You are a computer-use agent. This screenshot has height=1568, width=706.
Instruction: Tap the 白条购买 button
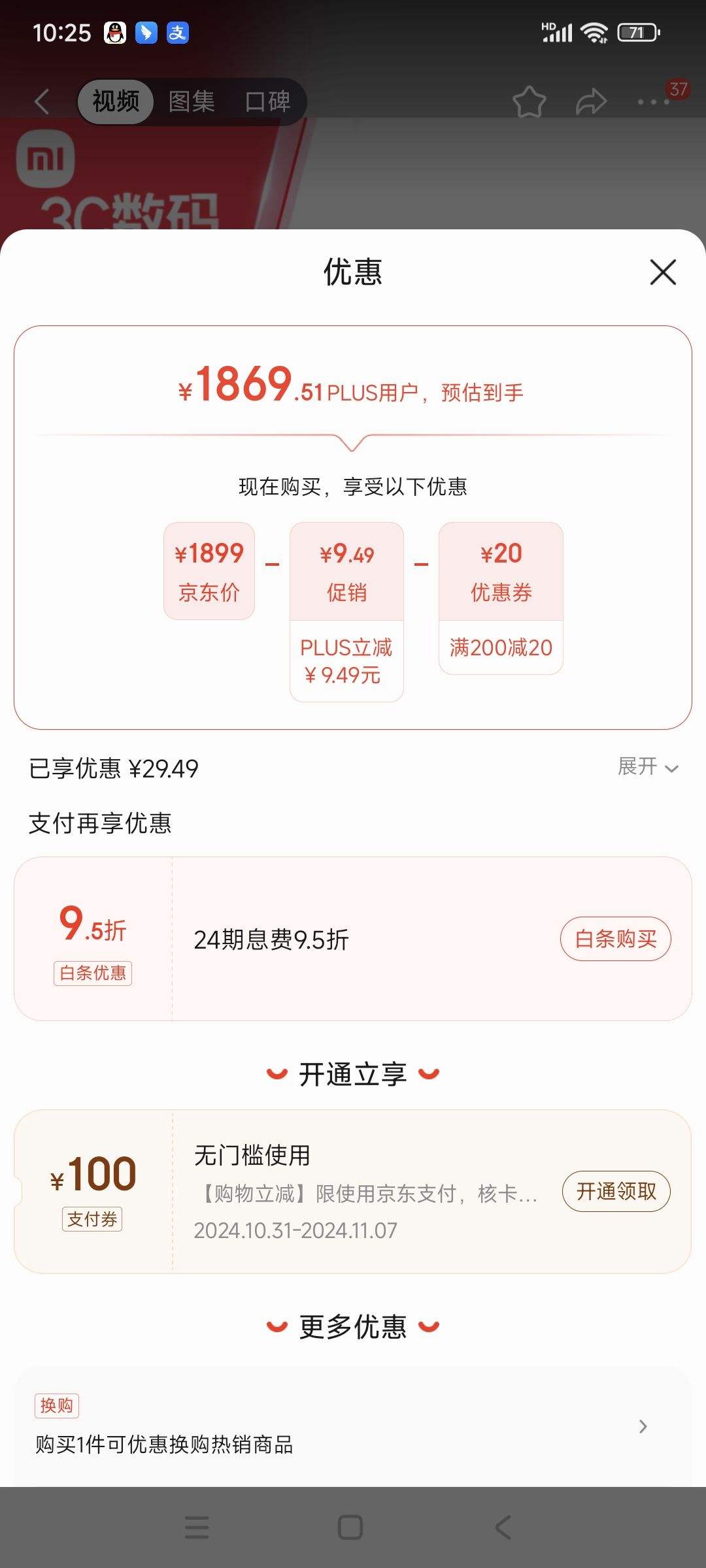click(x=616, y=939)
